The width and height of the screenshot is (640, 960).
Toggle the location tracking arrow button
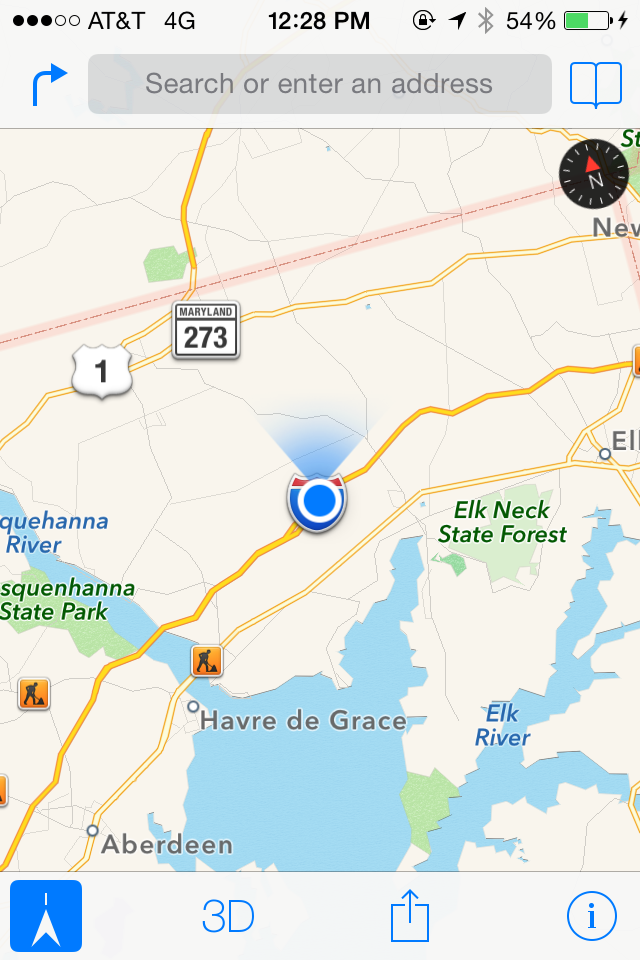click(46, 916)
